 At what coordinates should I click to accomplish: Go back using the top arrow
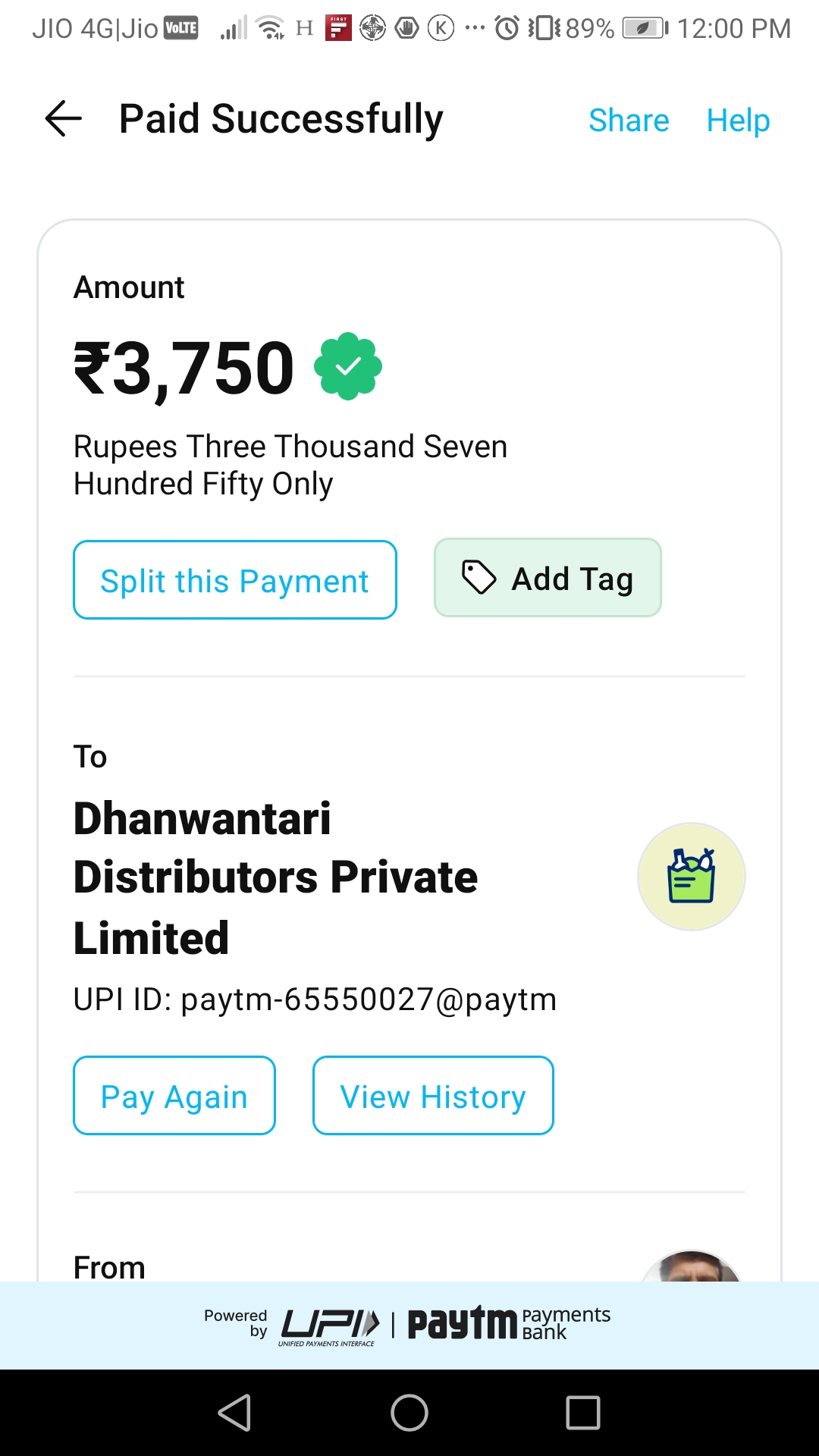64,119
